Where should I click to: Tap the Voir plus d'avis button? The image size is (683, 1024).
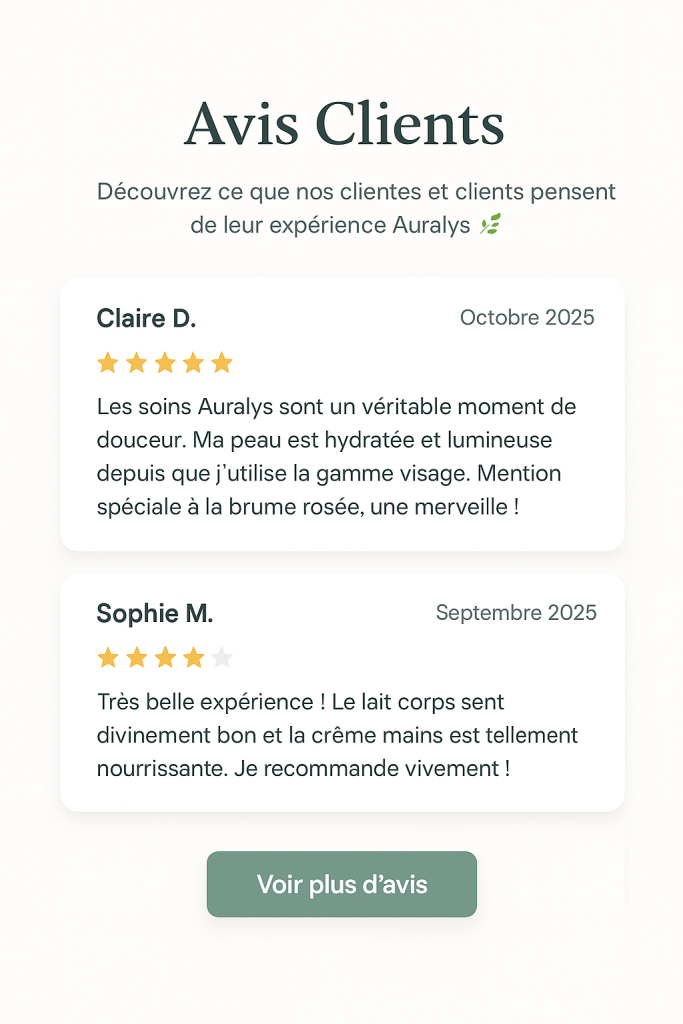pyautogui.click(x=341, y=884)
